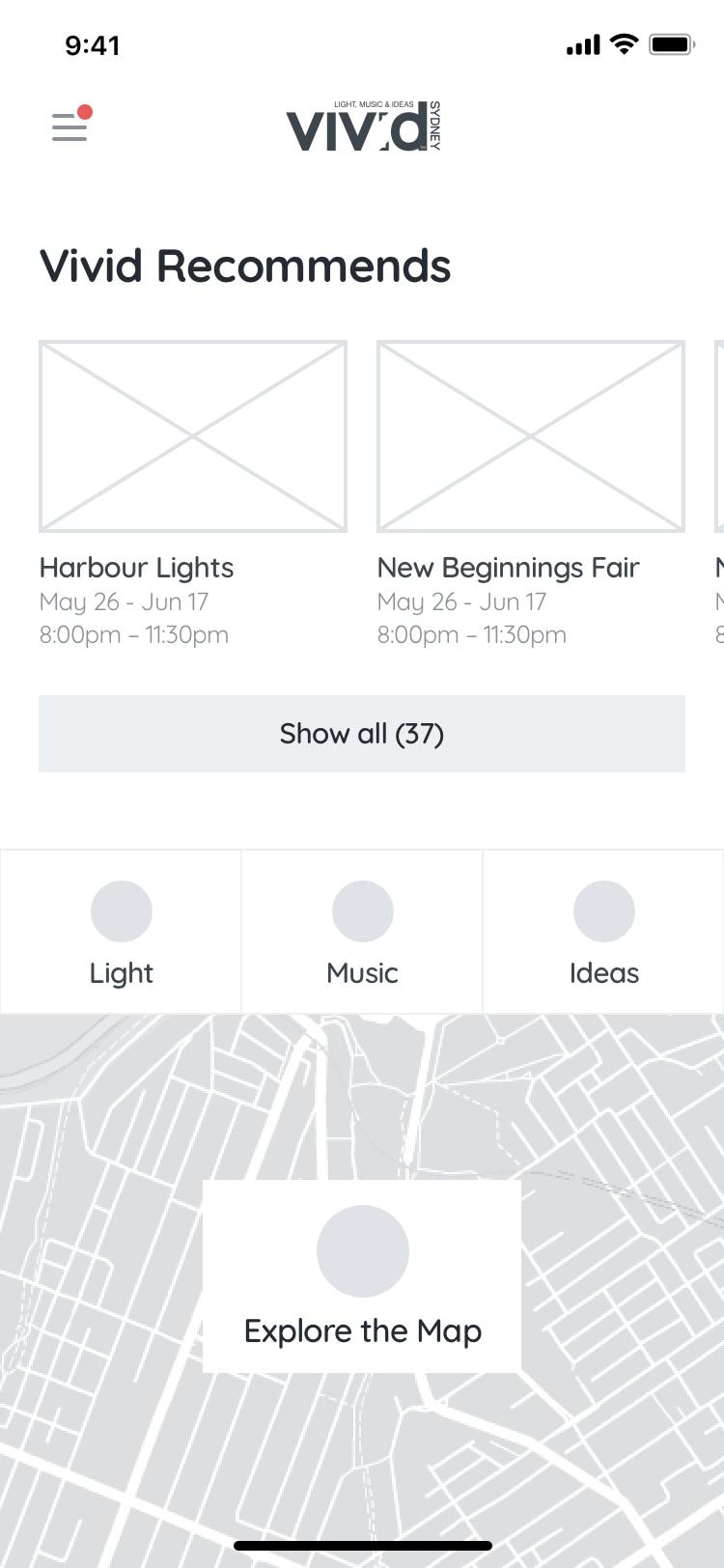The image size is (724, 1568).
Task: Show all 37 recommended events
Action: 362,734
